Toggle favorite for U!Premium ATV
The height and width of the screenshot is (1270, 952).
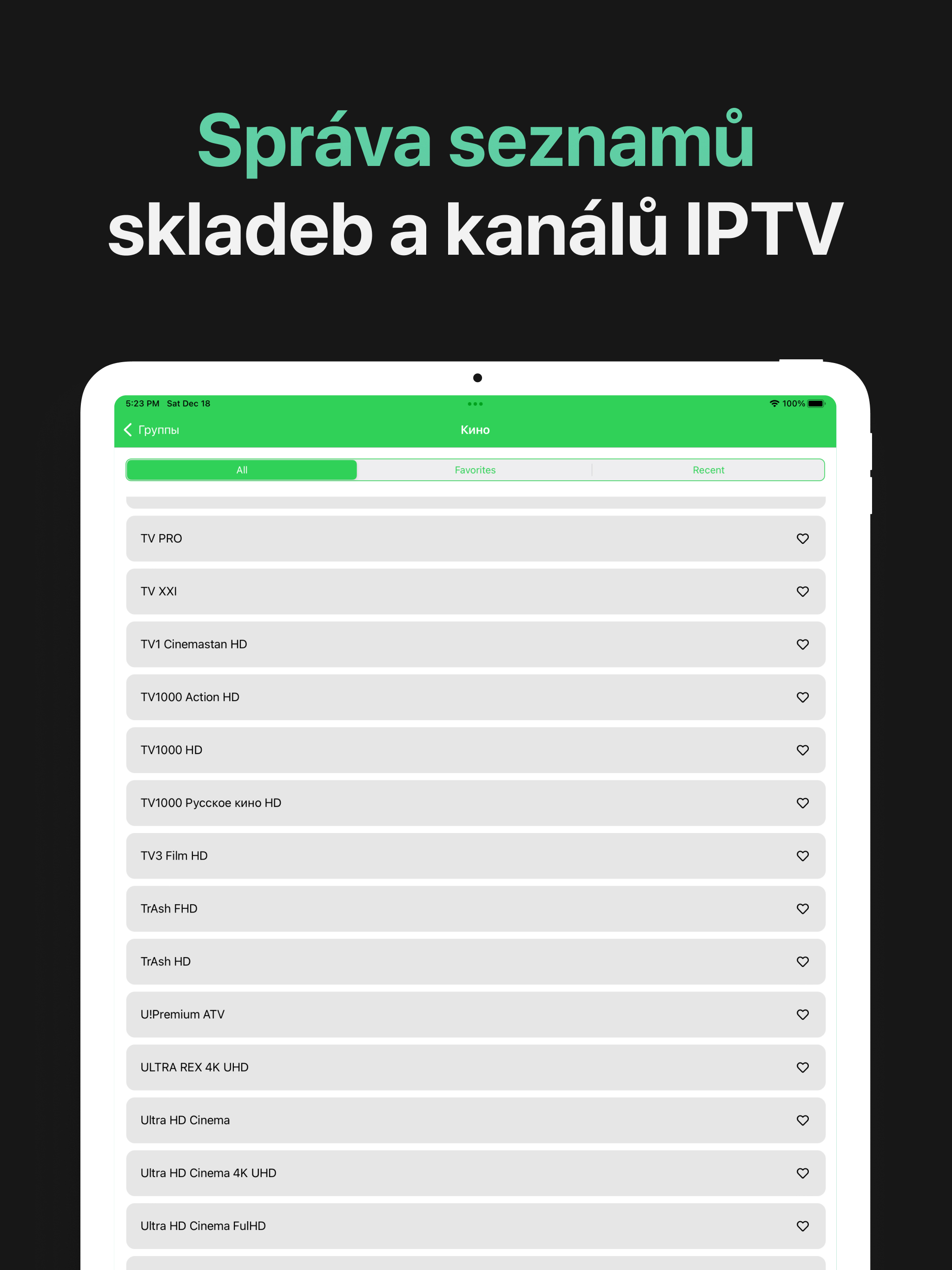click(x=802, y=1014)
